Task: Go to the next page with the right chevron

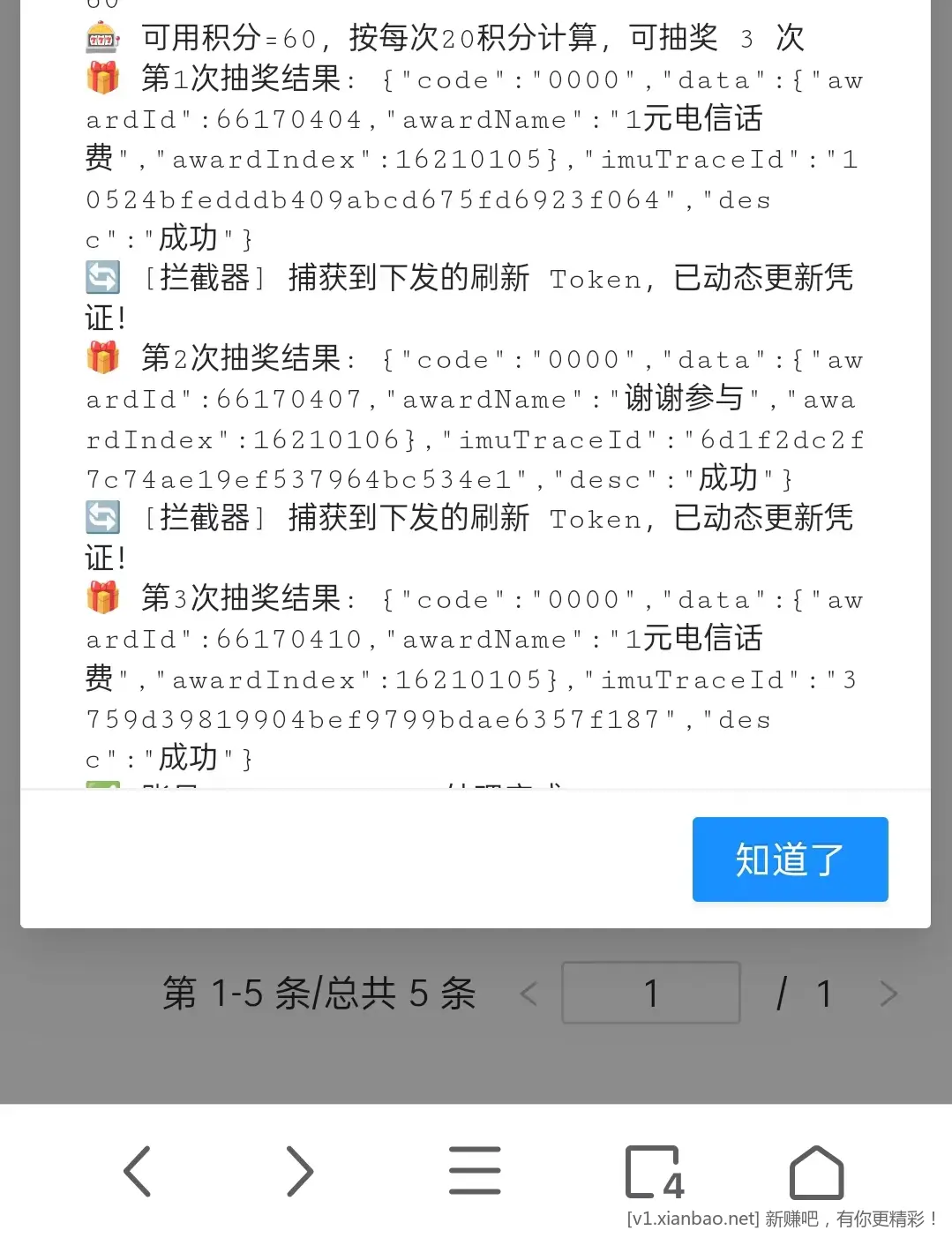Action: tap(890, 994)
